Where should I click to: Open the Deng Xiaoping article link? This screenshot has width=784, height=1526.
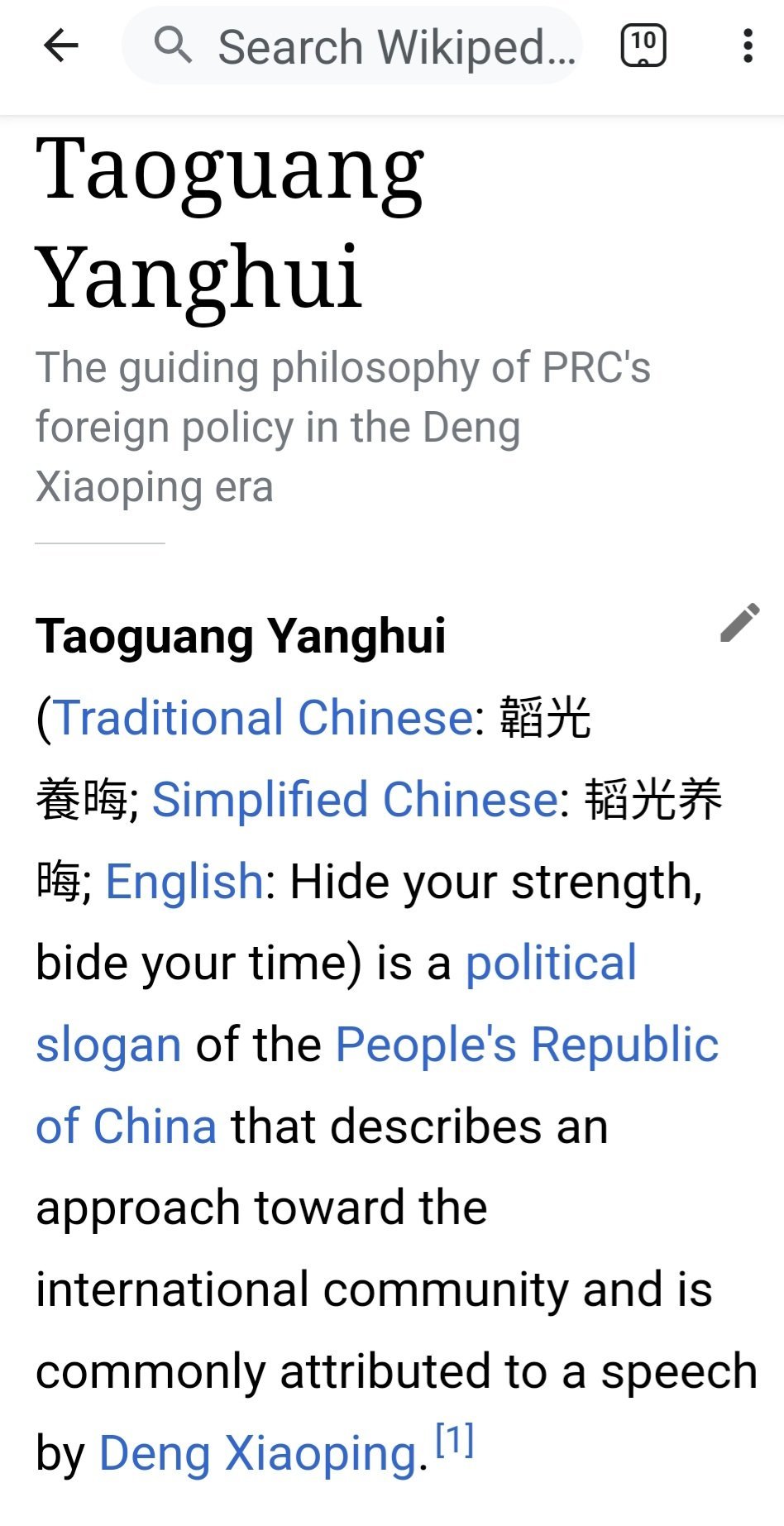pos(258,1453)
